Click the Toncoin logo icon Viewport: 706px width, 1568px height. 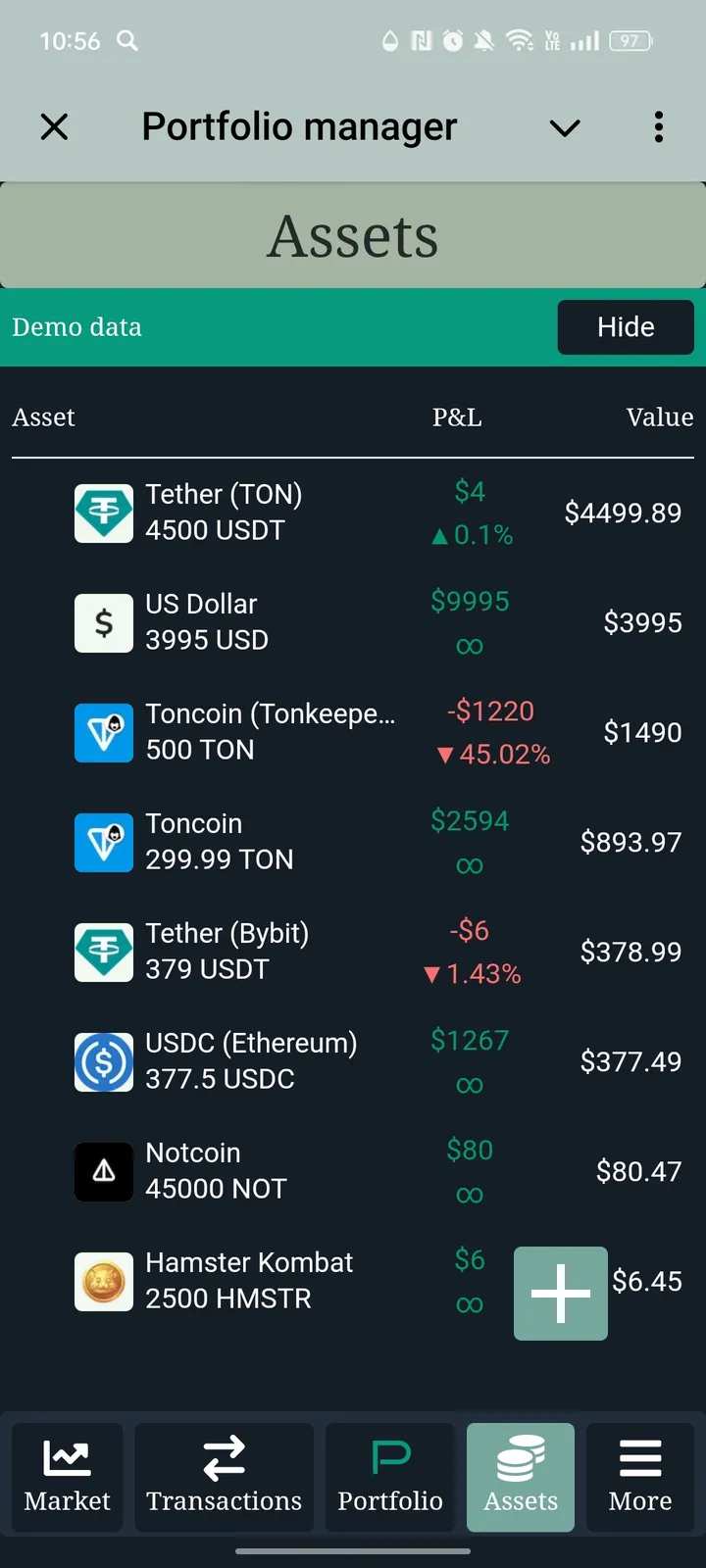[103, 842]
